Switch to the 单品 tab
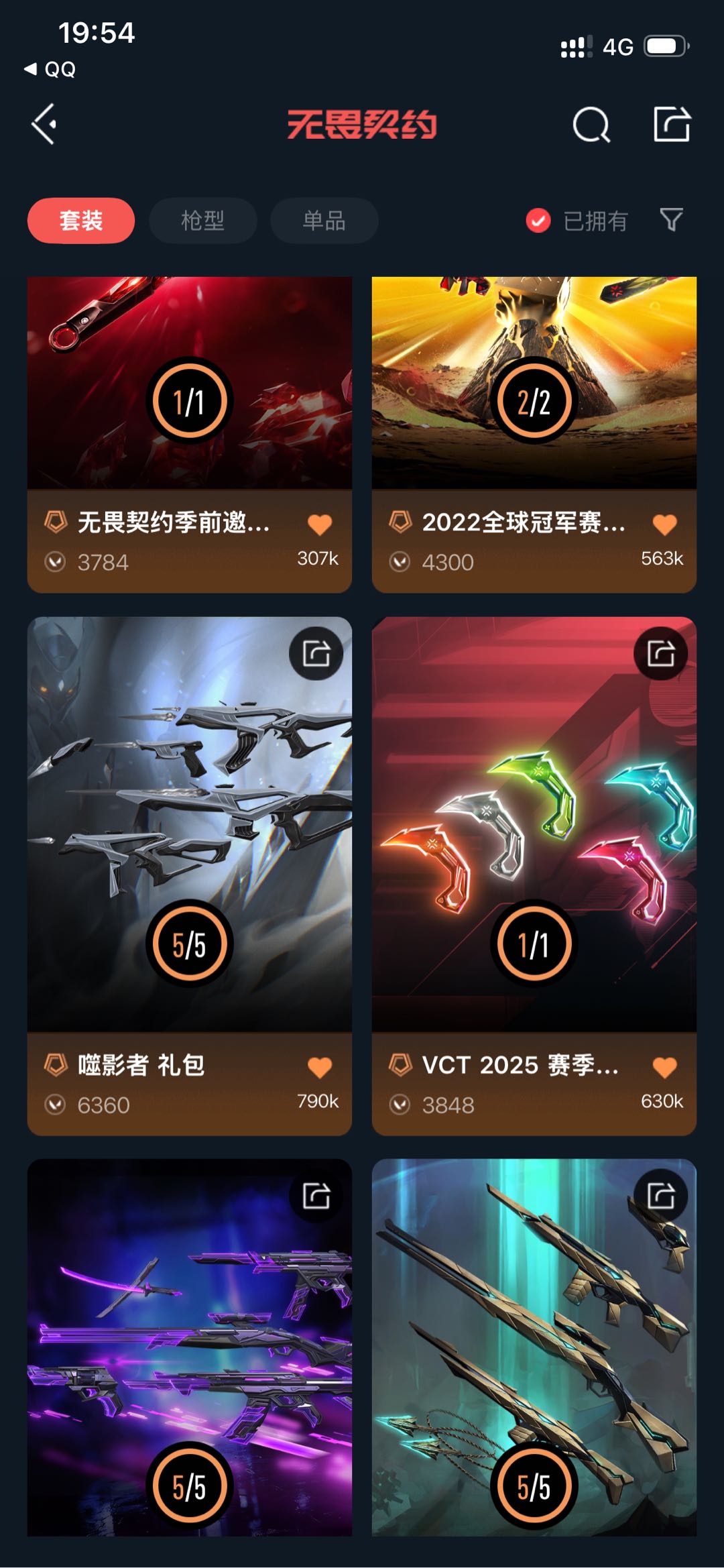724x1568 pixels. 324,221
